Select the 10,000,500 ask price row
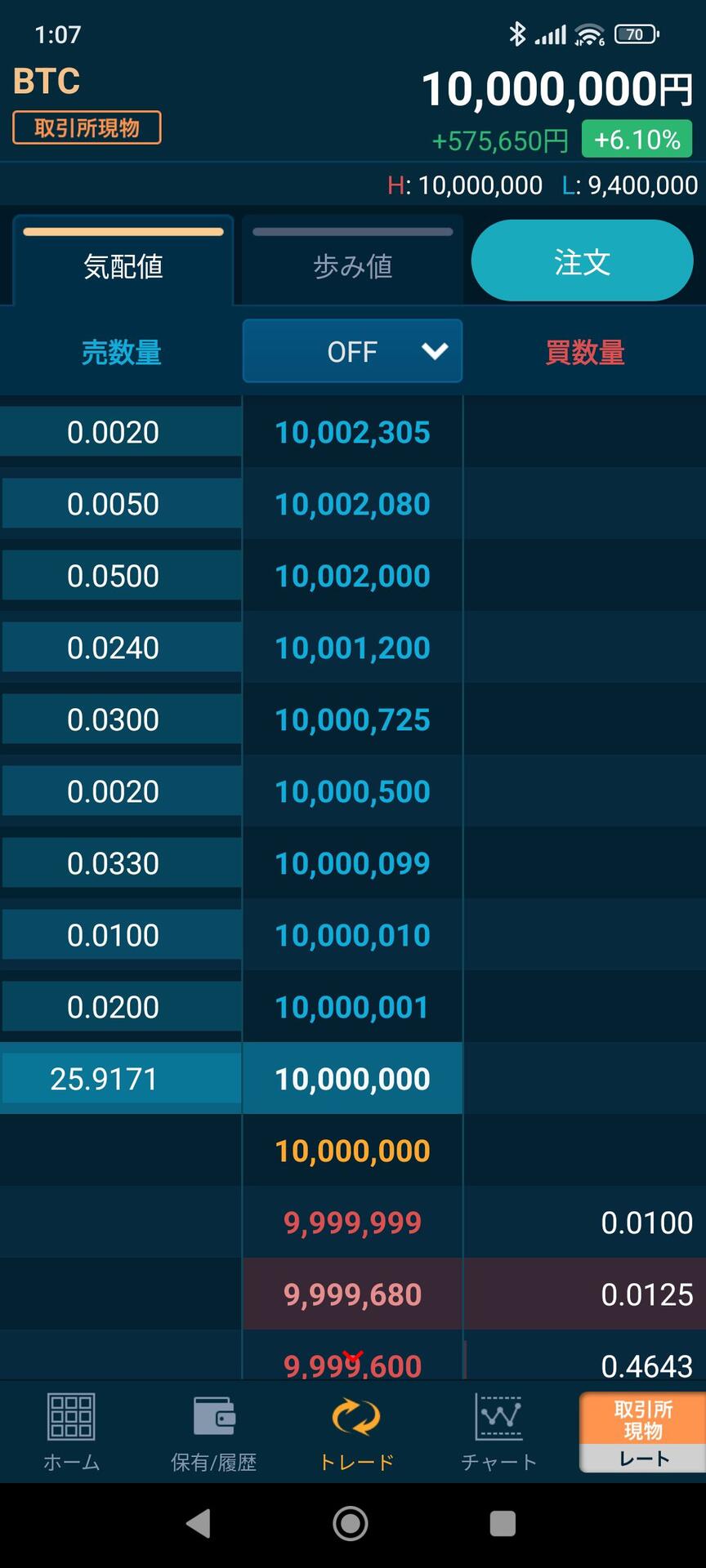Image resolution: width=706 pixels, height=1568 pixels. 353,791
